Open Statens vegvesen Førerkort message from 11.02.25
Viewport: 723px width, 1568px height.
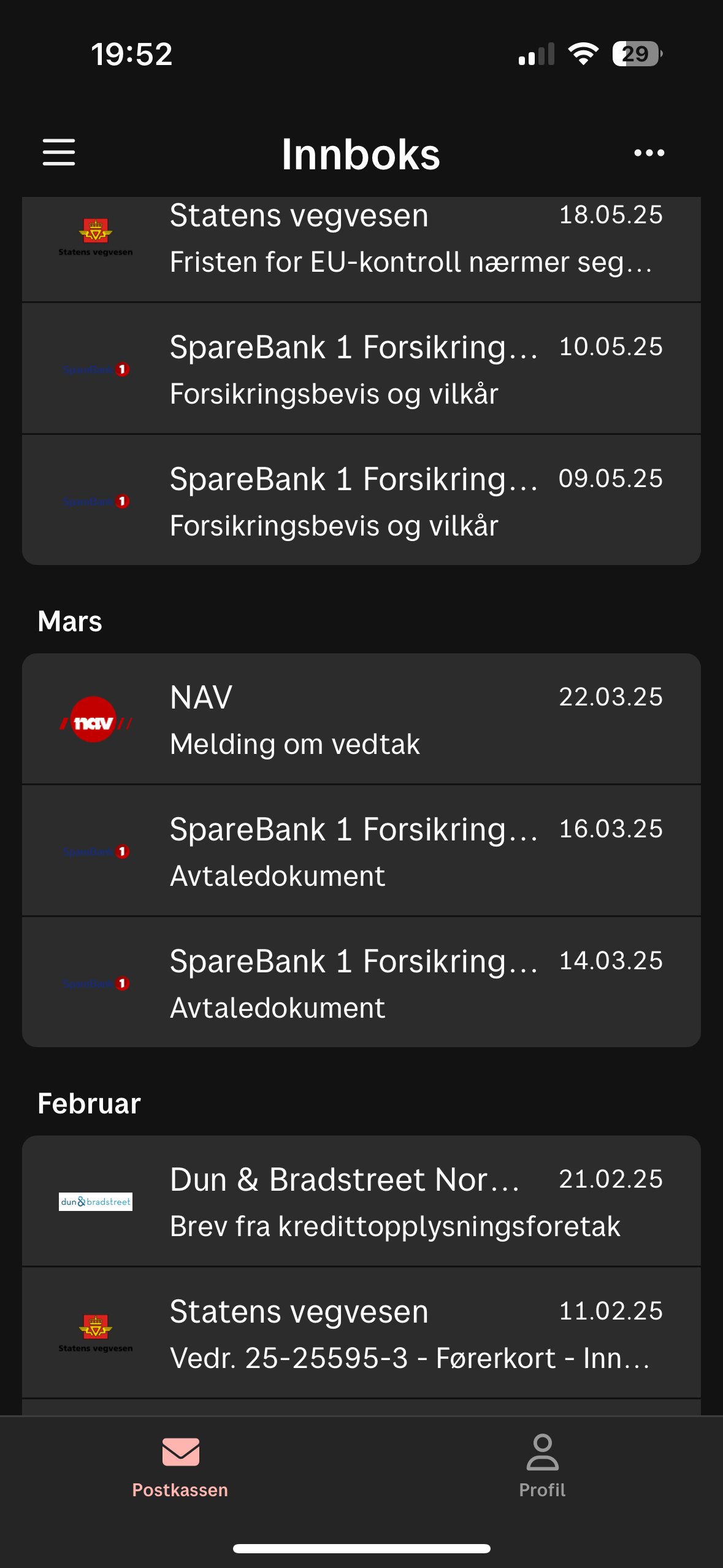[361, 1334]
